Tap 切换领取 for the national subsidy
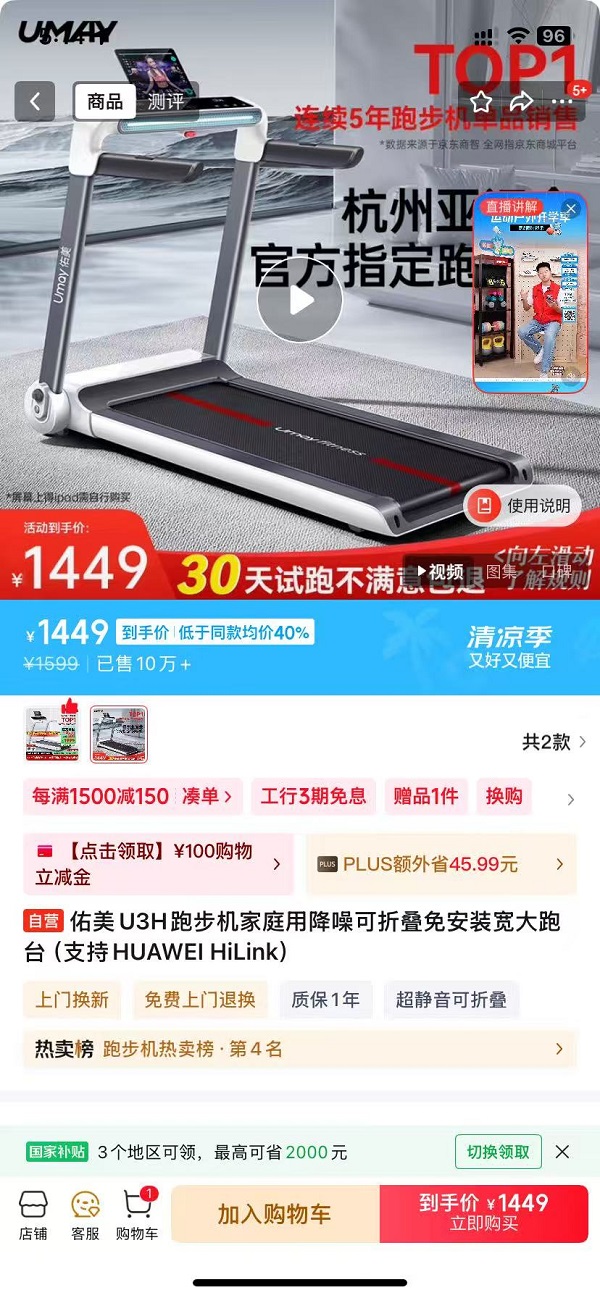The image size is (600, 1298). [x=497, y=1152]
